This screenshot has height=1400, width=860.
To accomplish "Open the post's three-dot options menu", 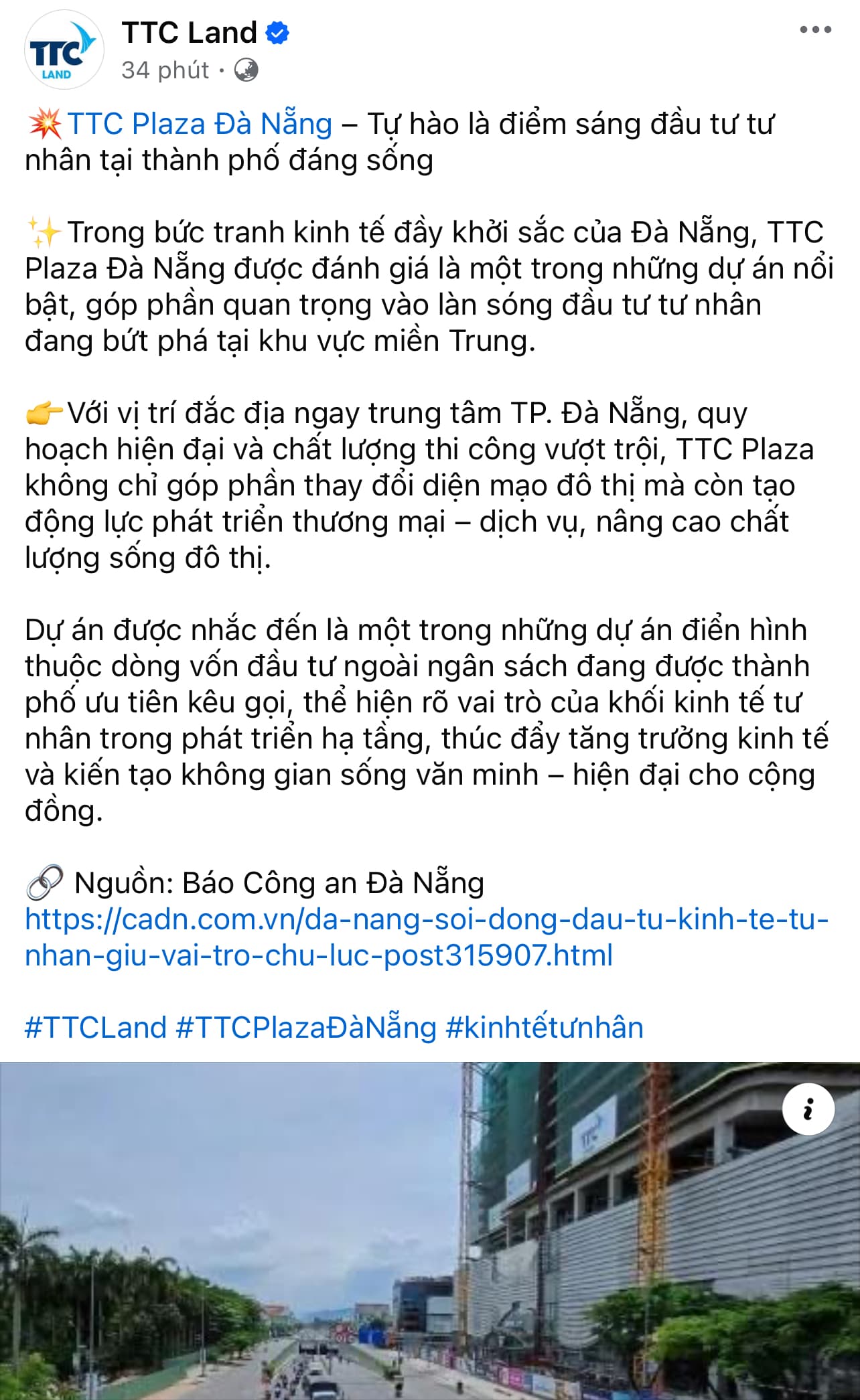I will [x=815, y=30].
